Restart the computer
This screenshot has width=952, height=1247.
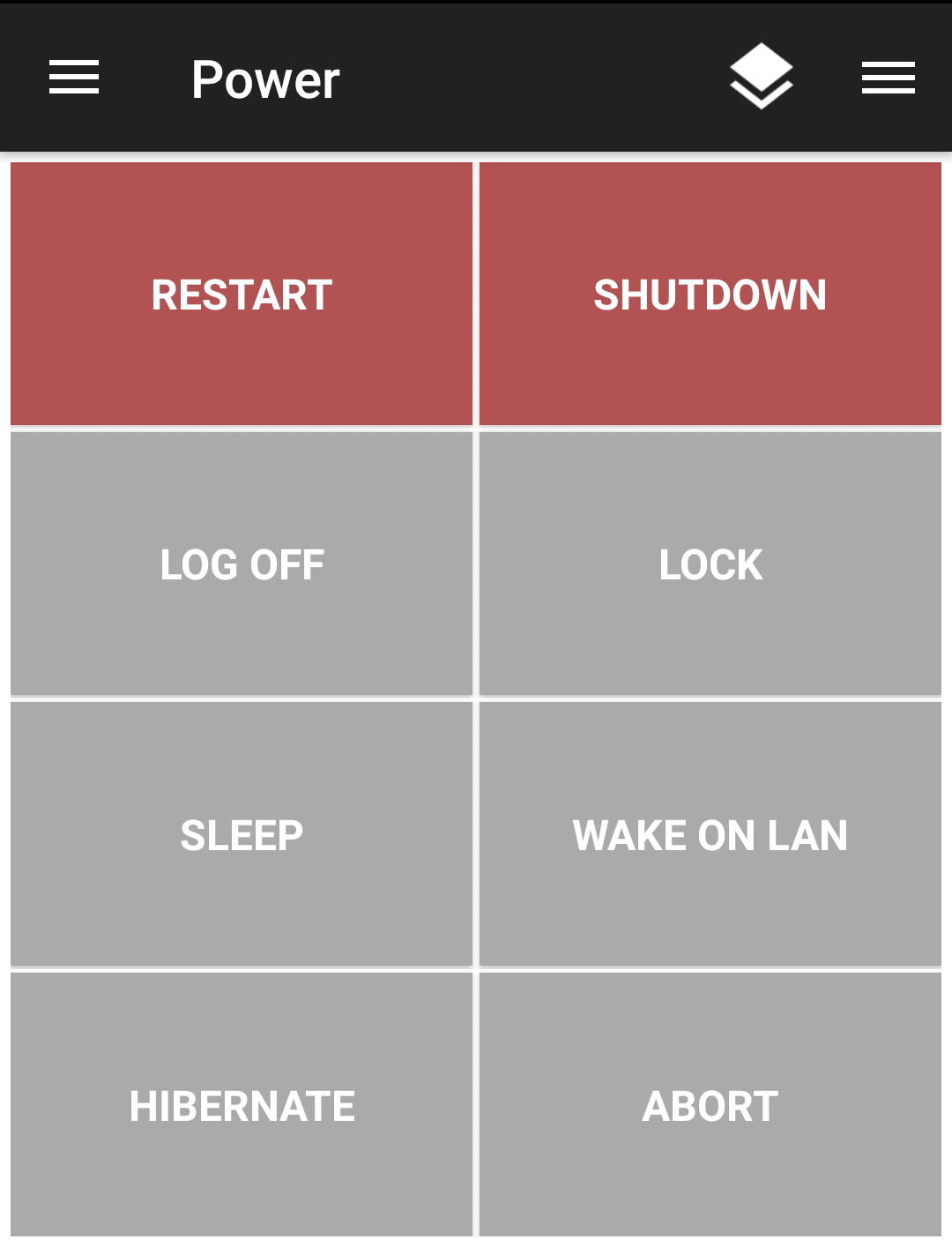coord(242,295)
